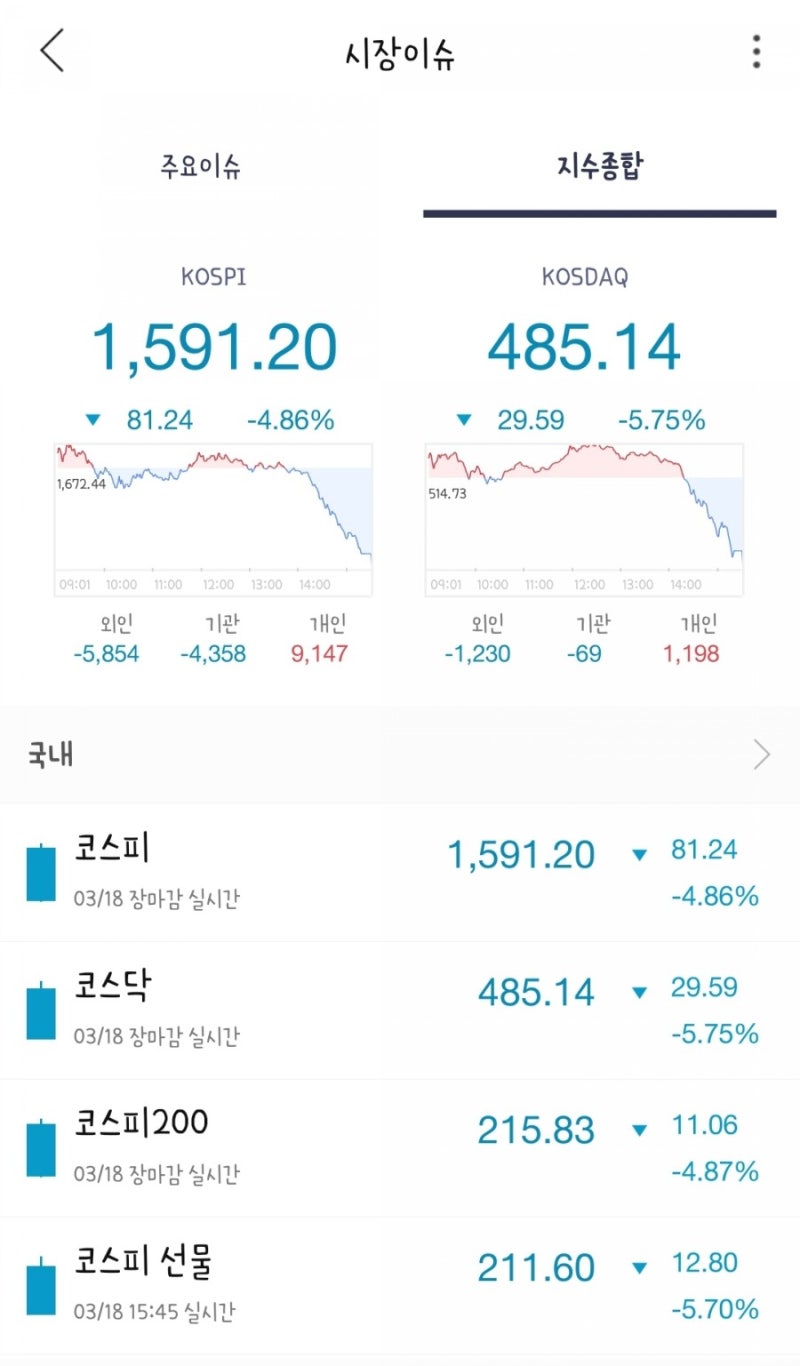
Task: Tap the 개인 value 9,147 under KOSPI
Action: (x=319, y=654)
